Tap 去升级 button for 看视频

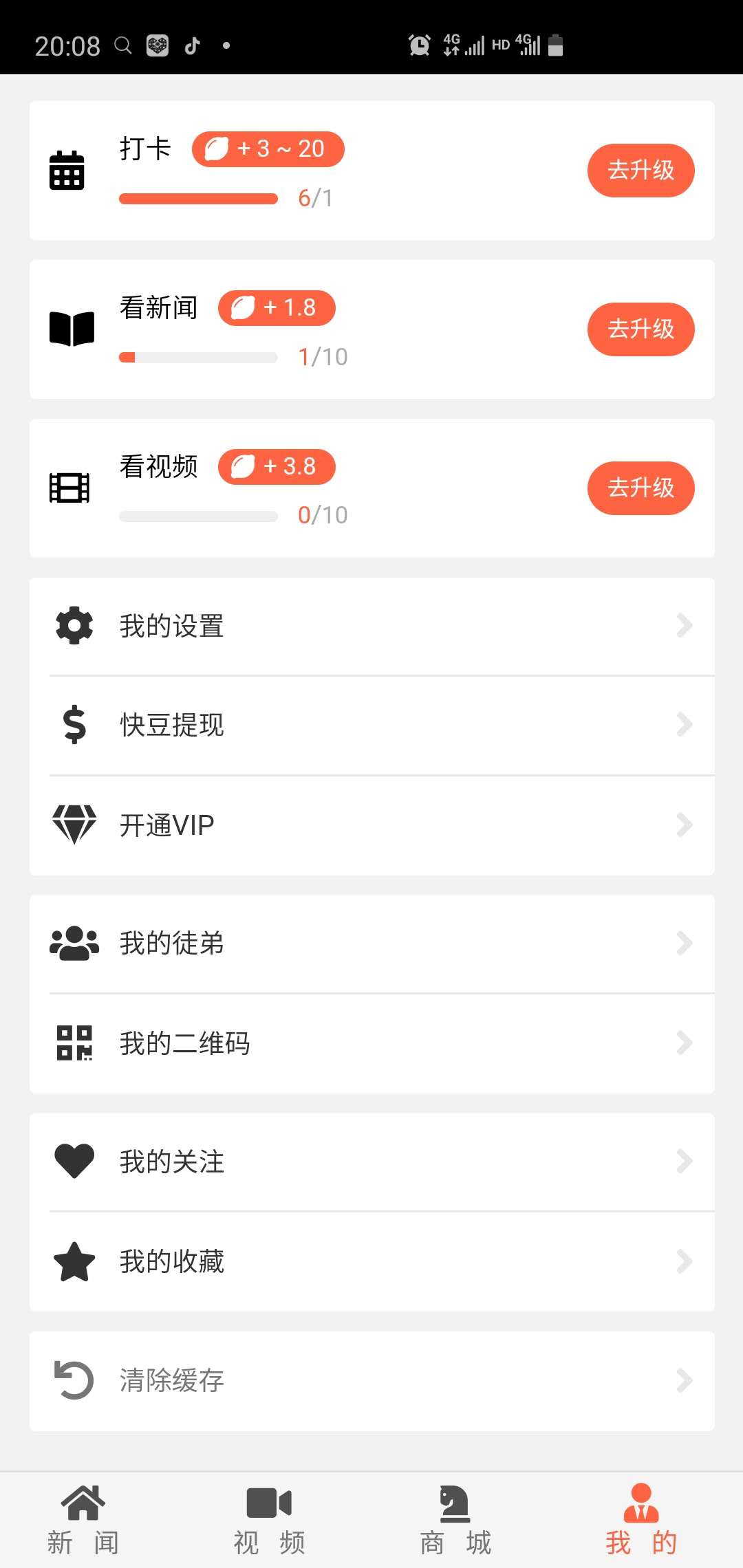tap(640, 488)
